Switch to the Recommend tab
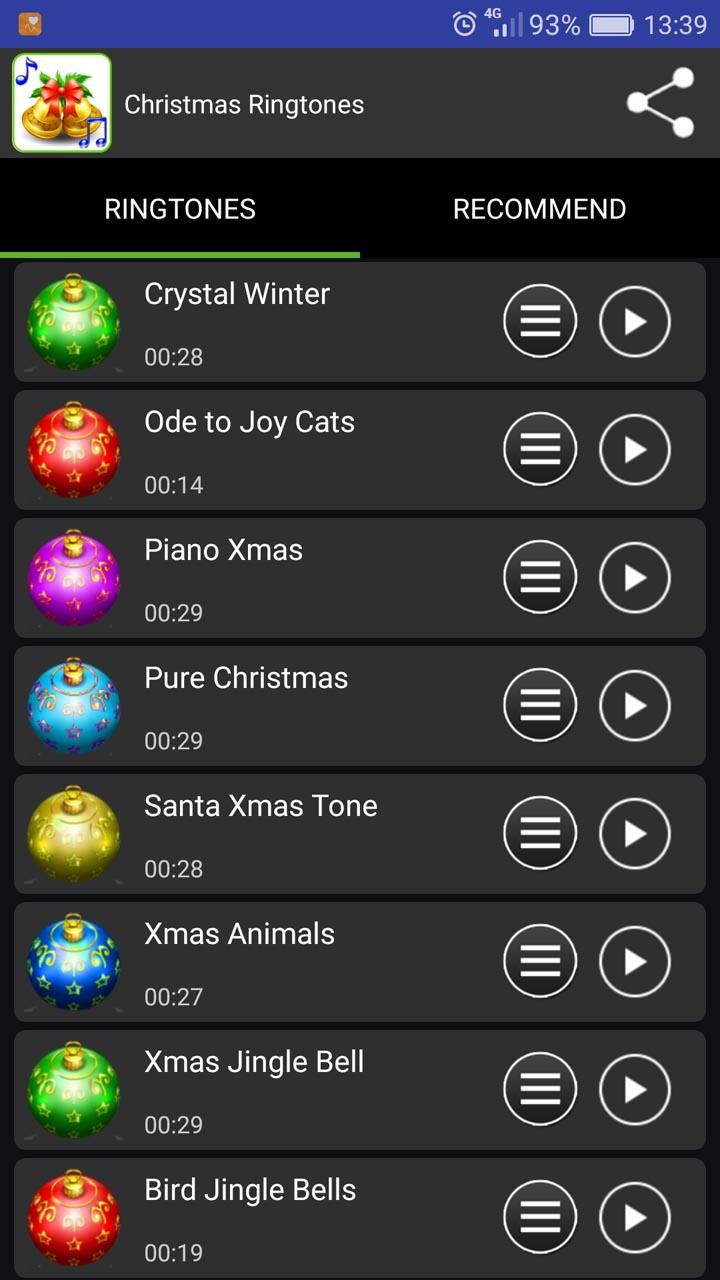Image resolution: width=720 pixels, height=1280 pixels. click(x=539, y=209)
